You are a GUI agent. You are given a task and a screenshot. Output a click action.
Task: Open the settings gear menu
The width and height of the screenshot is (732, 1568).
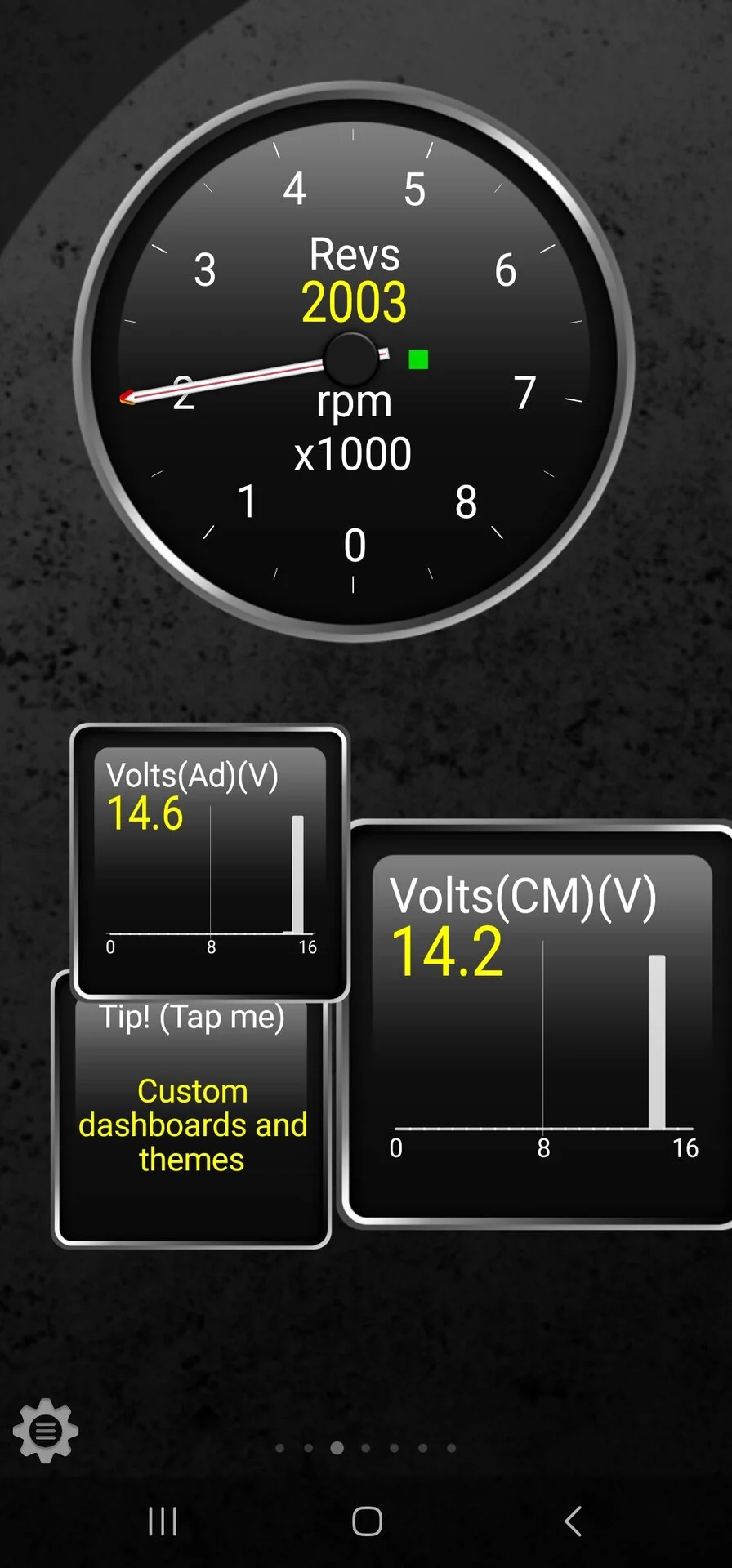click(x=46, y=1430)
